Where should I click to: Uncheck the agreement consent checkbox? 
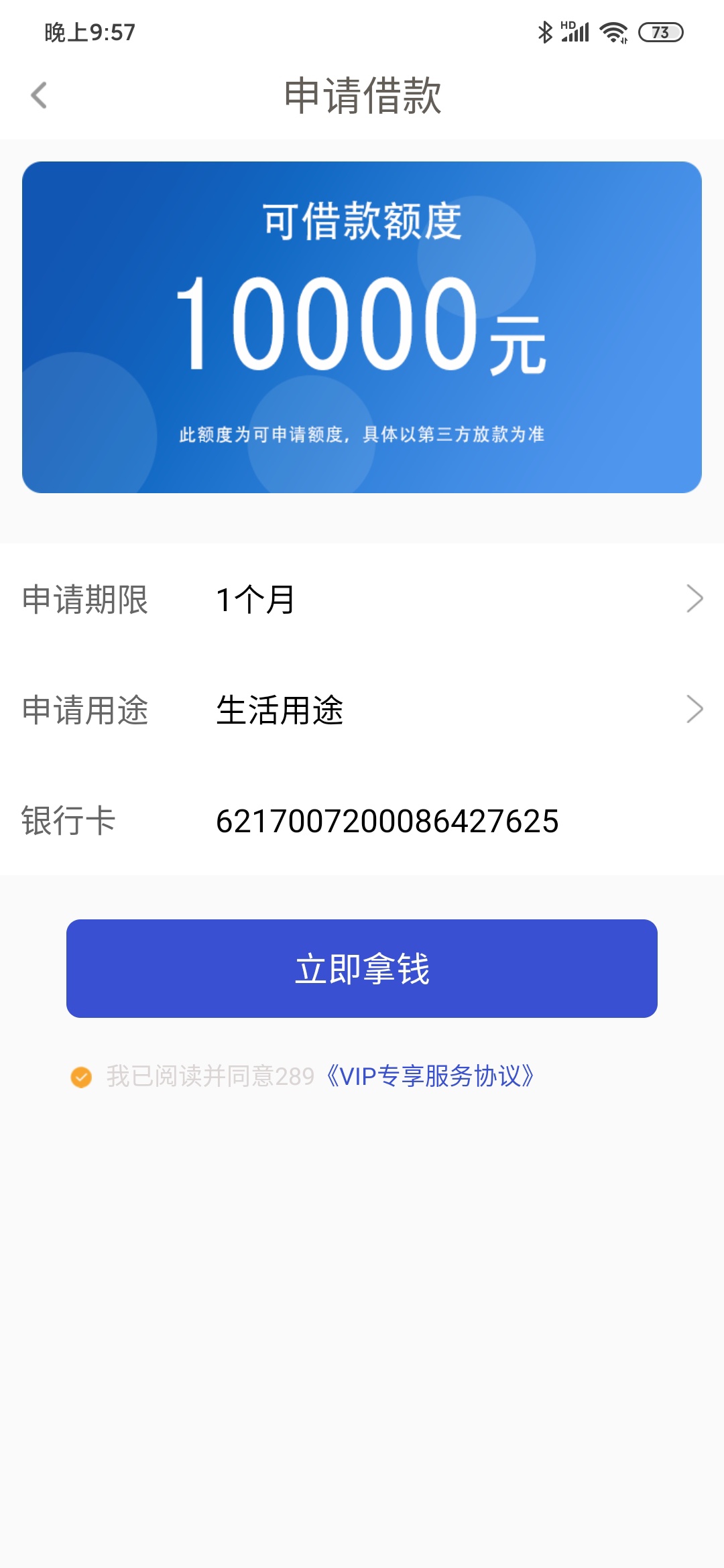pyautogui.click(x=81, y=1077)
